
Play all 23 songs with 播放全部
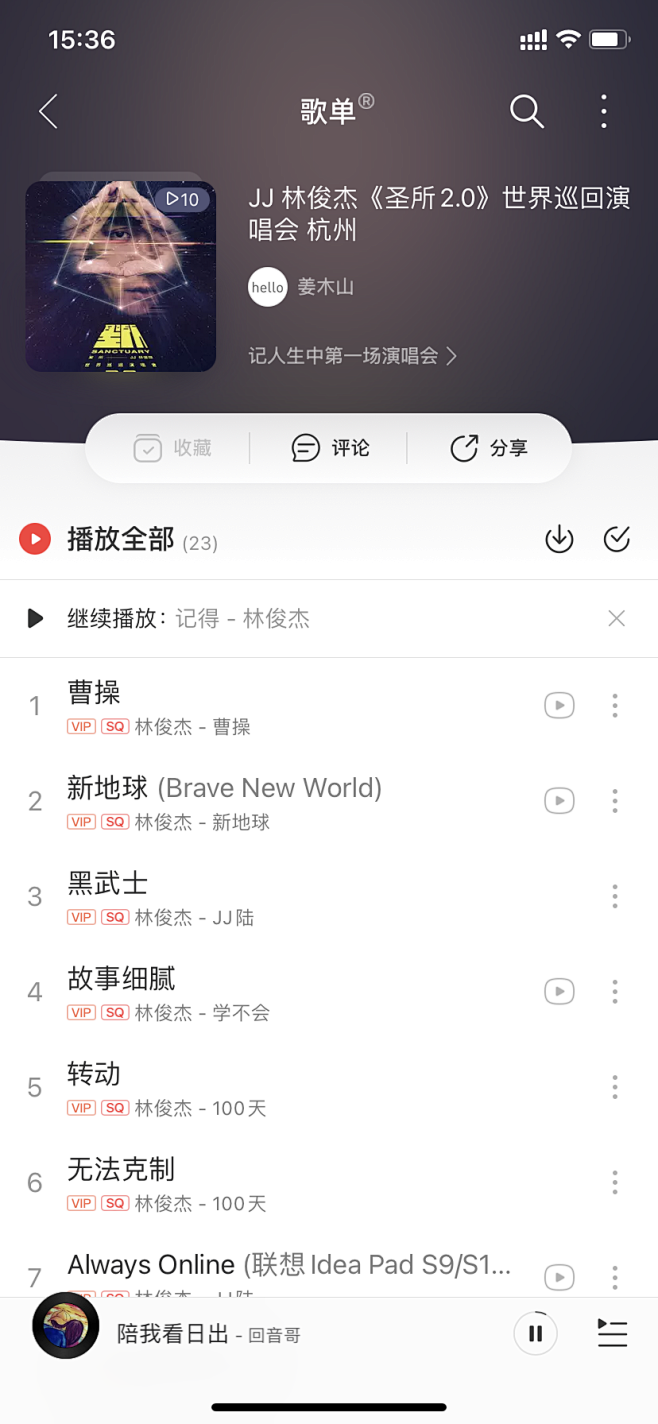pyautogui.click(x=118, y=540)
